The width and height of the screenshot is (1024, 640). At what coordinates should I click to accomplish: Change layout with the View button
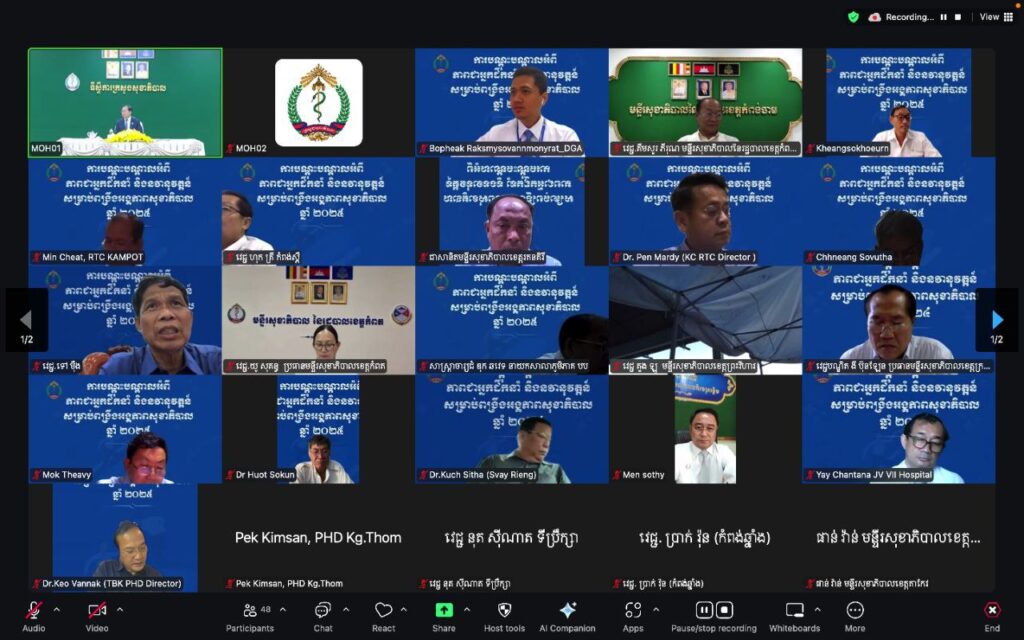(994, 17)
